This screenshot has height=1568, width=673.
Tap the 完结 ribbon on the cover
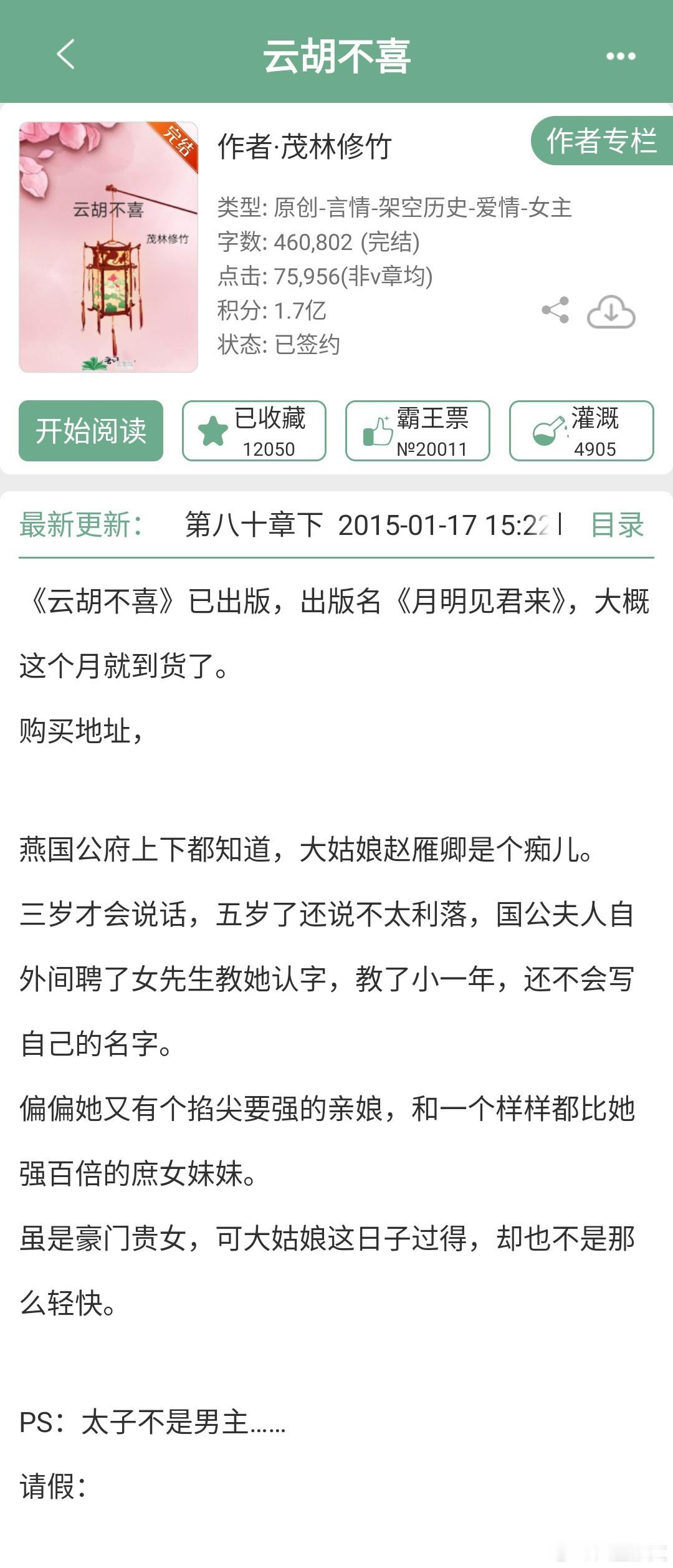181,143
